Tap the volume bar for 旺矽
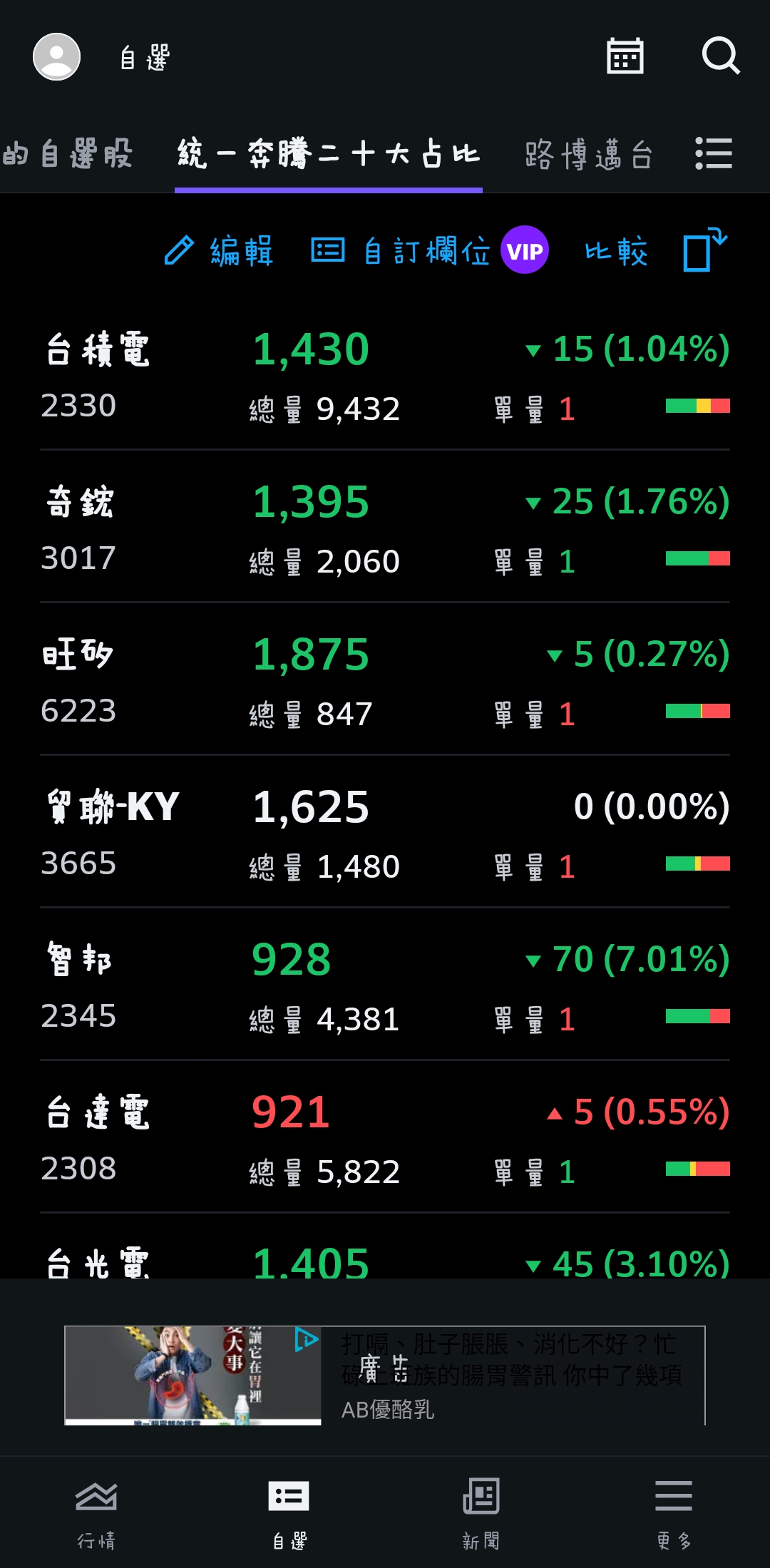 coord(697,709)
